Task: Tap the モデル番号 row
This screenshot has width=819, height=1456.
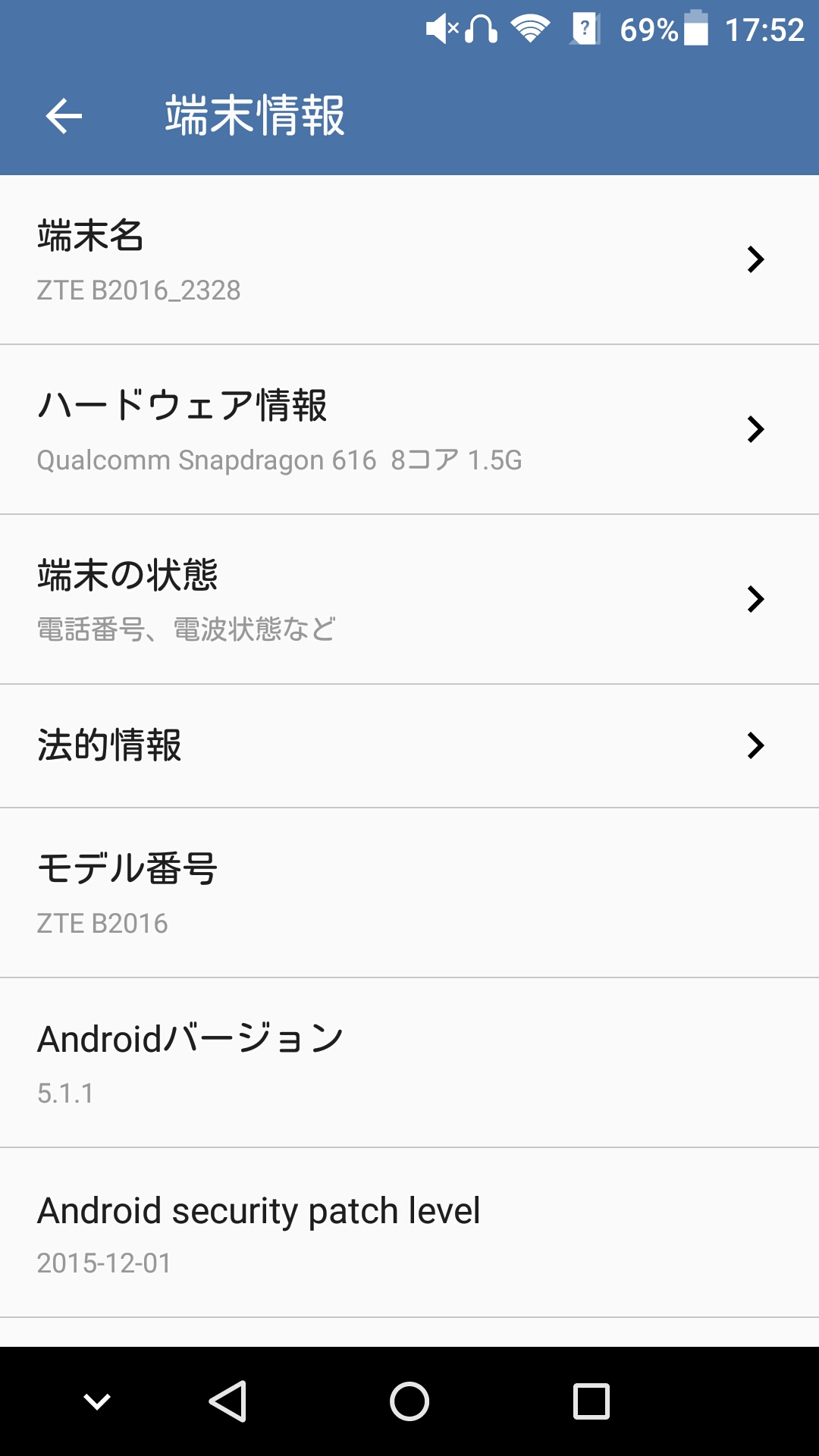Action: coord(409,893)
